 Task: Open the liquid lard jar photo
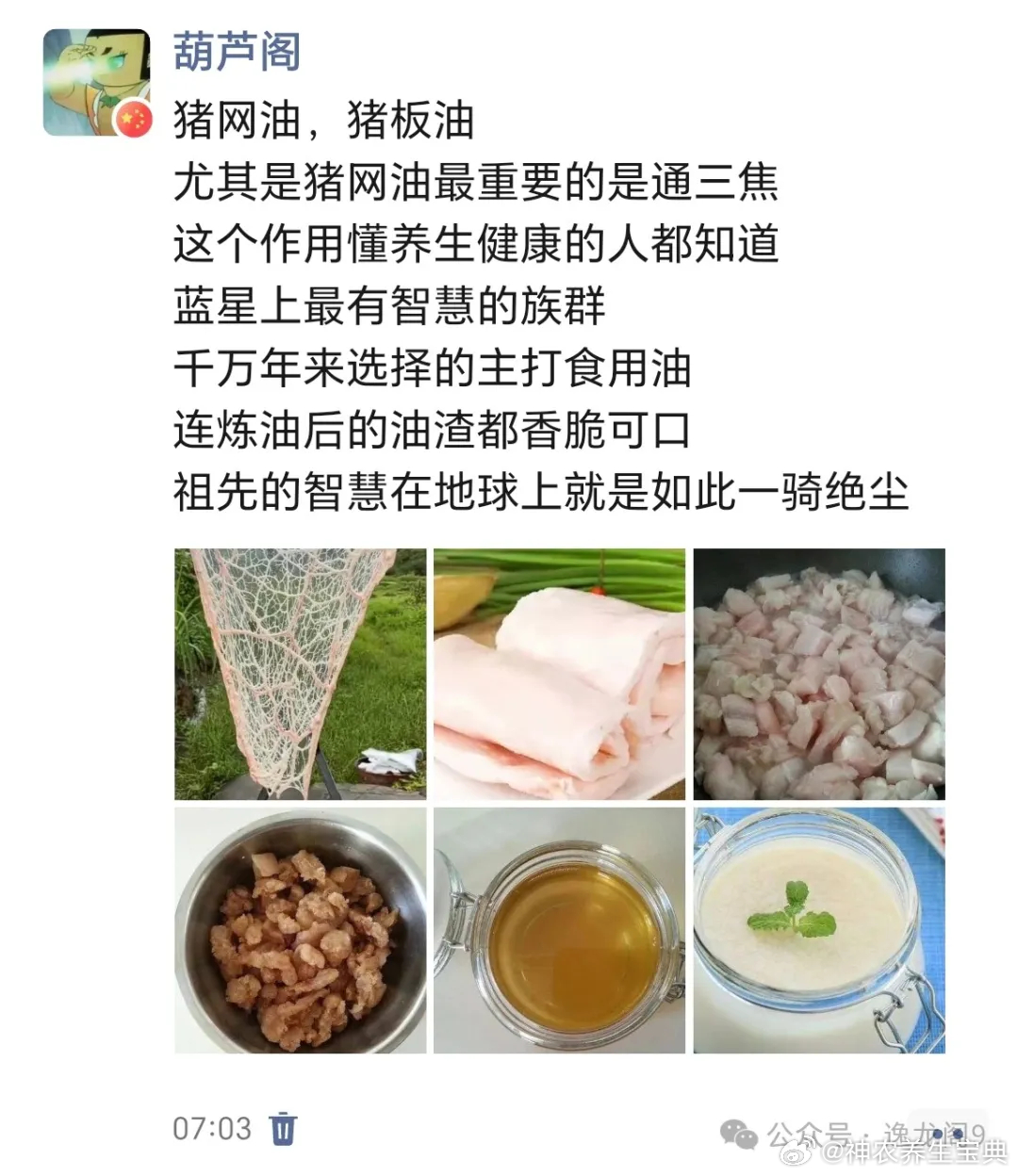pos(559,929)
